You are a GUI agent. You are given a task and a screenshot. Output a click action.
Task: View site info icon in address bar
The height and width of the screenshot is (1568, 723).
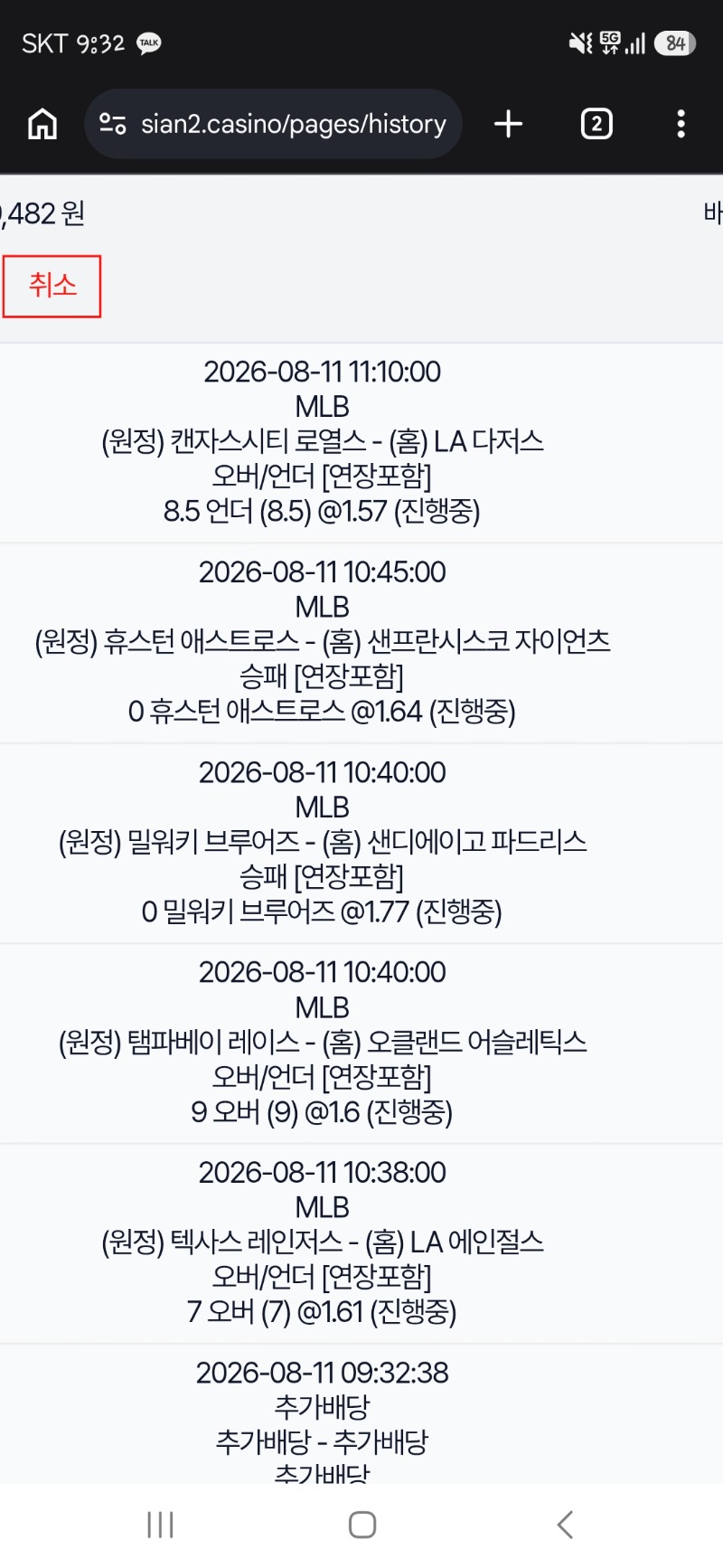click(112, 124)
